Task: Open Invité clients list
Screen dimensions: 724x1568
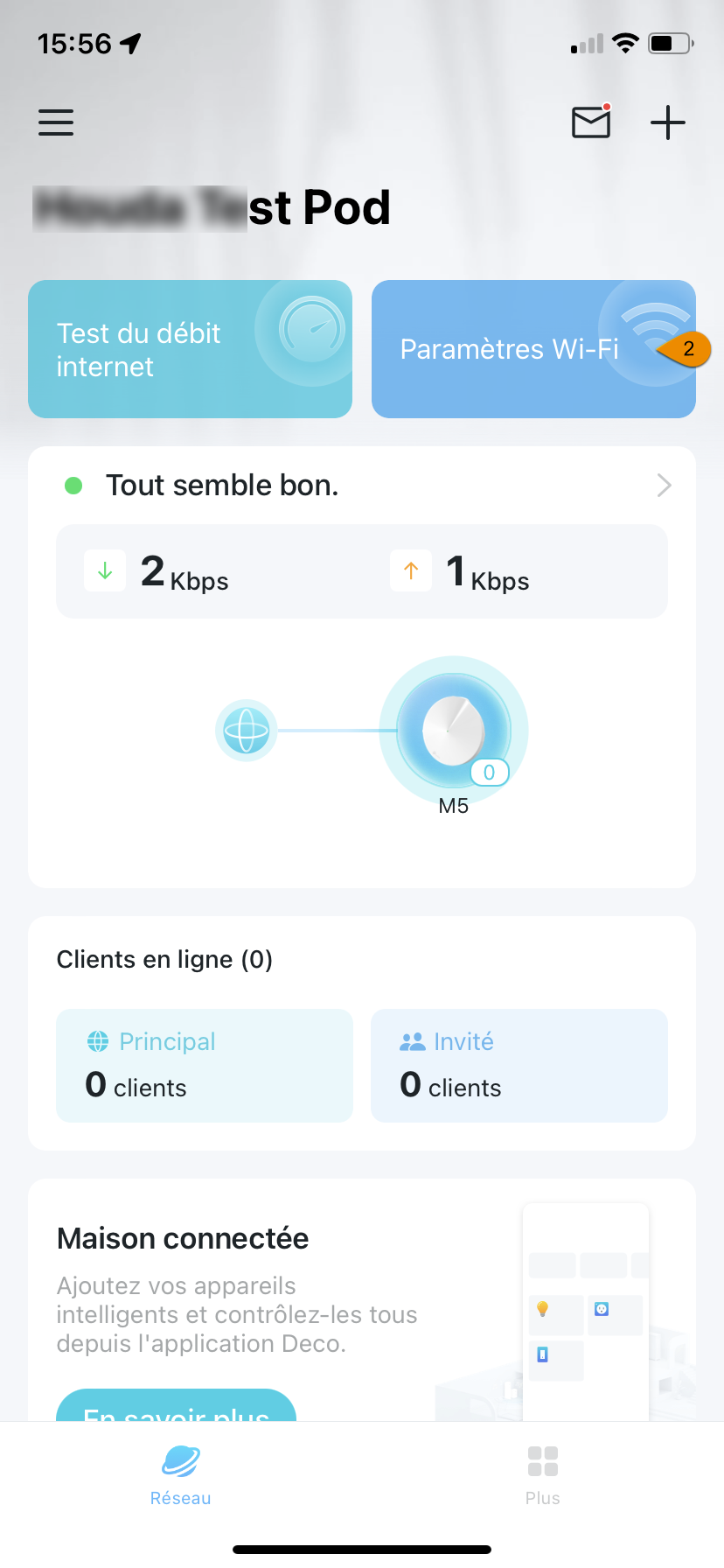Action: coord(519,1066)
